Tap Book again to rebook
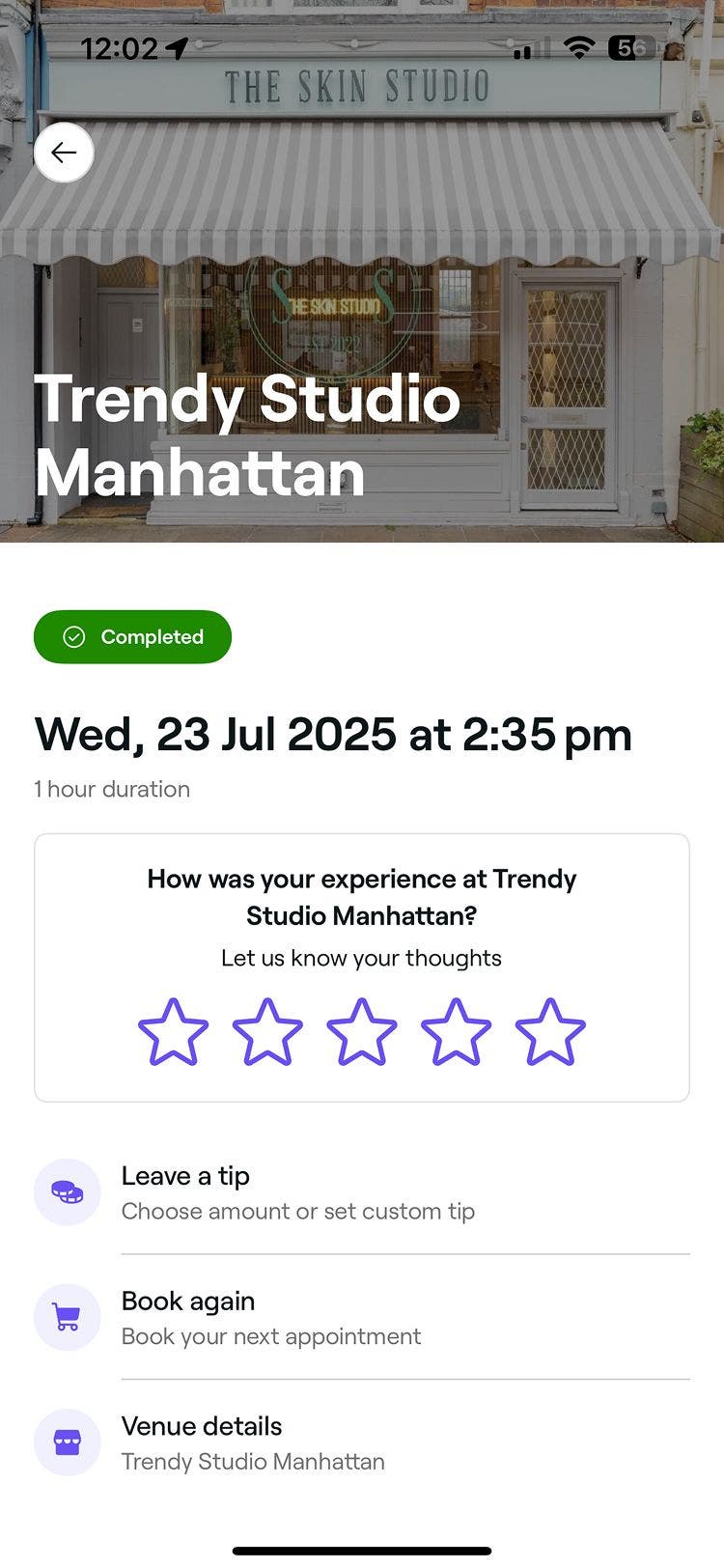Image resolution: width=724 pixels, height=1568 pixels. [188, 1302]
